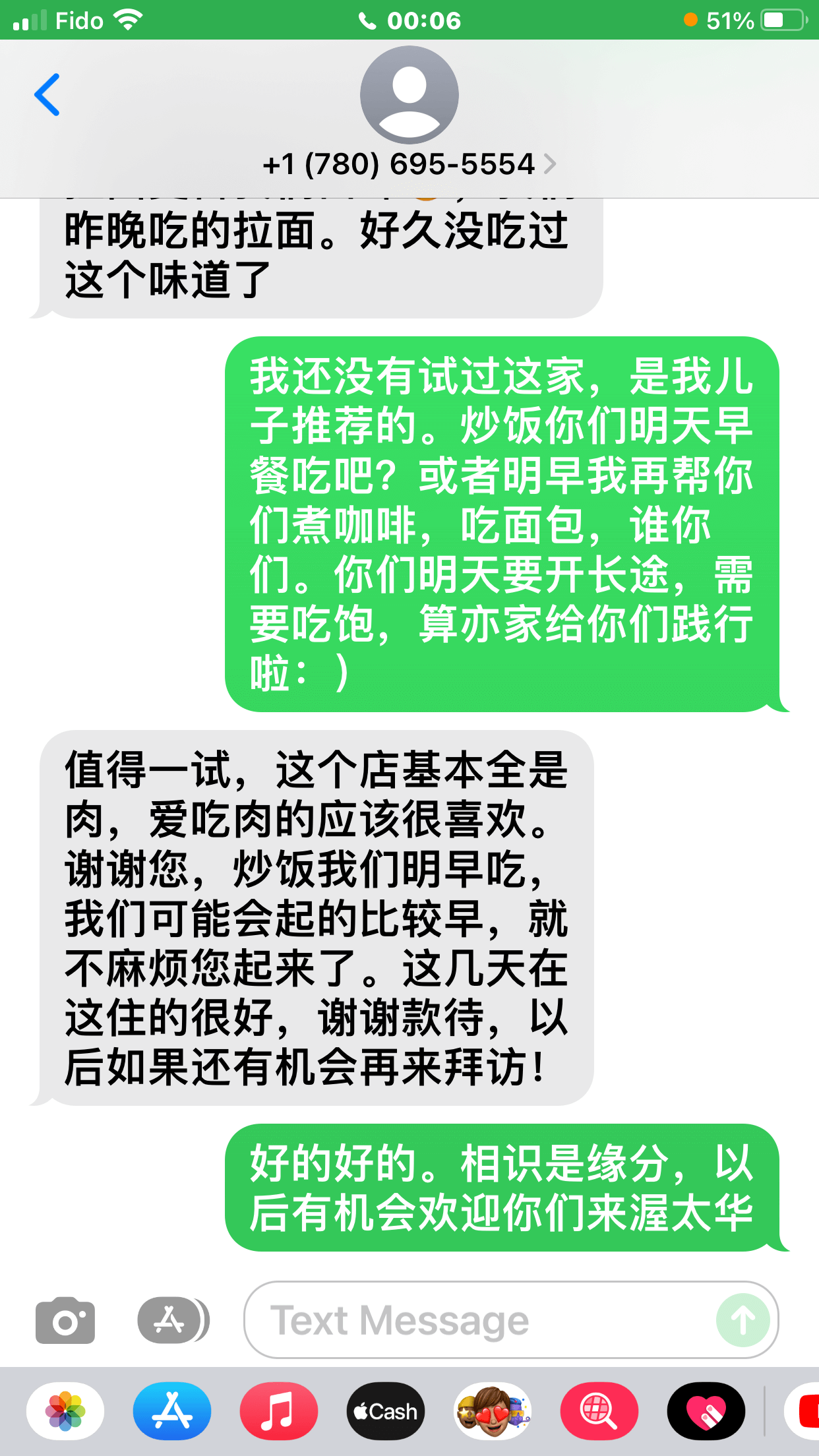
Task: Return to the ongoing call via green status bar
Action: (x=409, y=20)
